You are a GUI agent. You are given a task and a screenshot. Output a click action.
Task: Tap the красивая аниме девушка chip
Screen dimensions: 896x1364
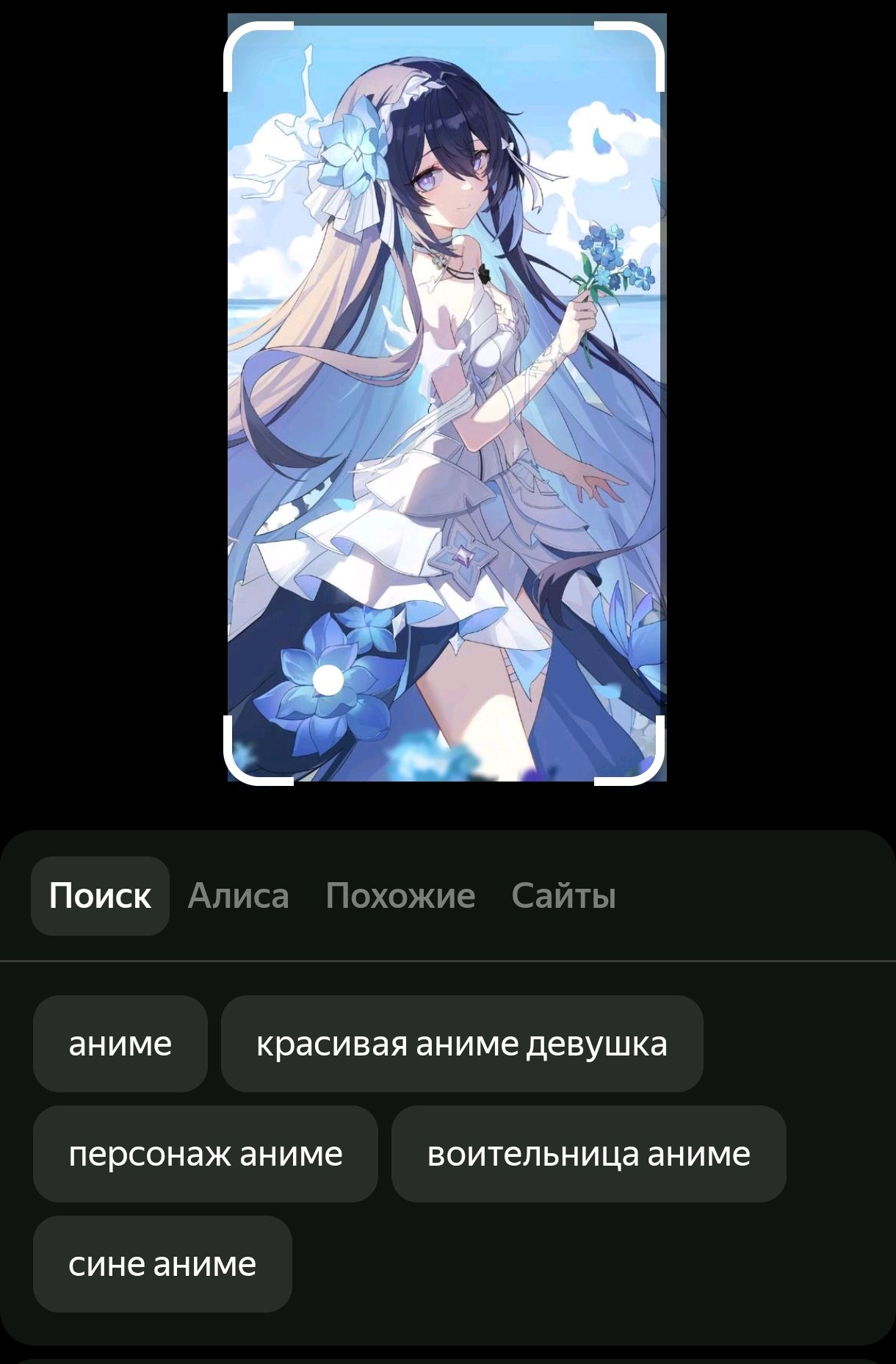point(462,1044)
